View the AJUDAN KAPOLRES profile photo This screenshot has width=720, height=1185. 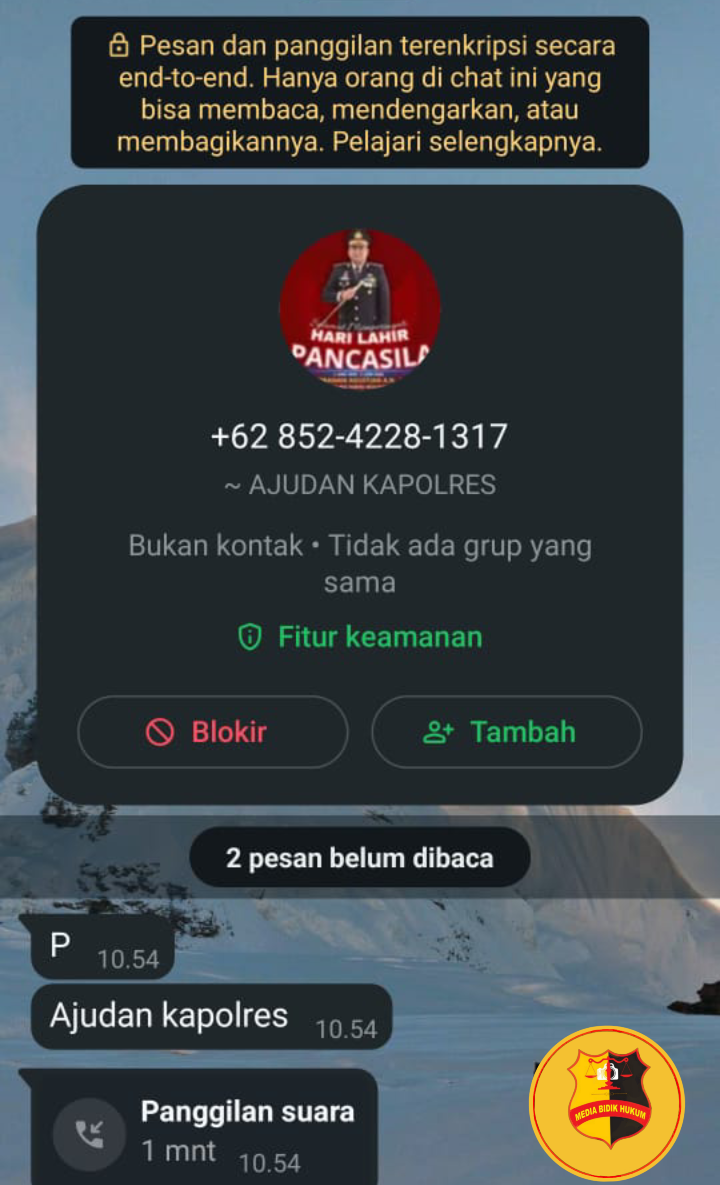(360, 309)
